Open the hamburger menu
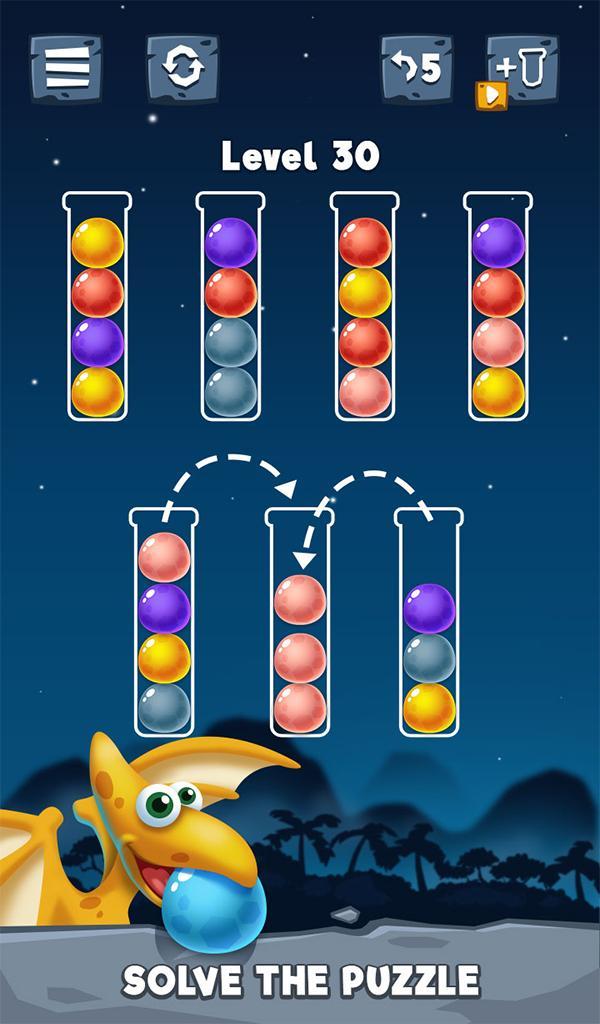This screenshot has height=1024, width=600. [x=66, y=68]
